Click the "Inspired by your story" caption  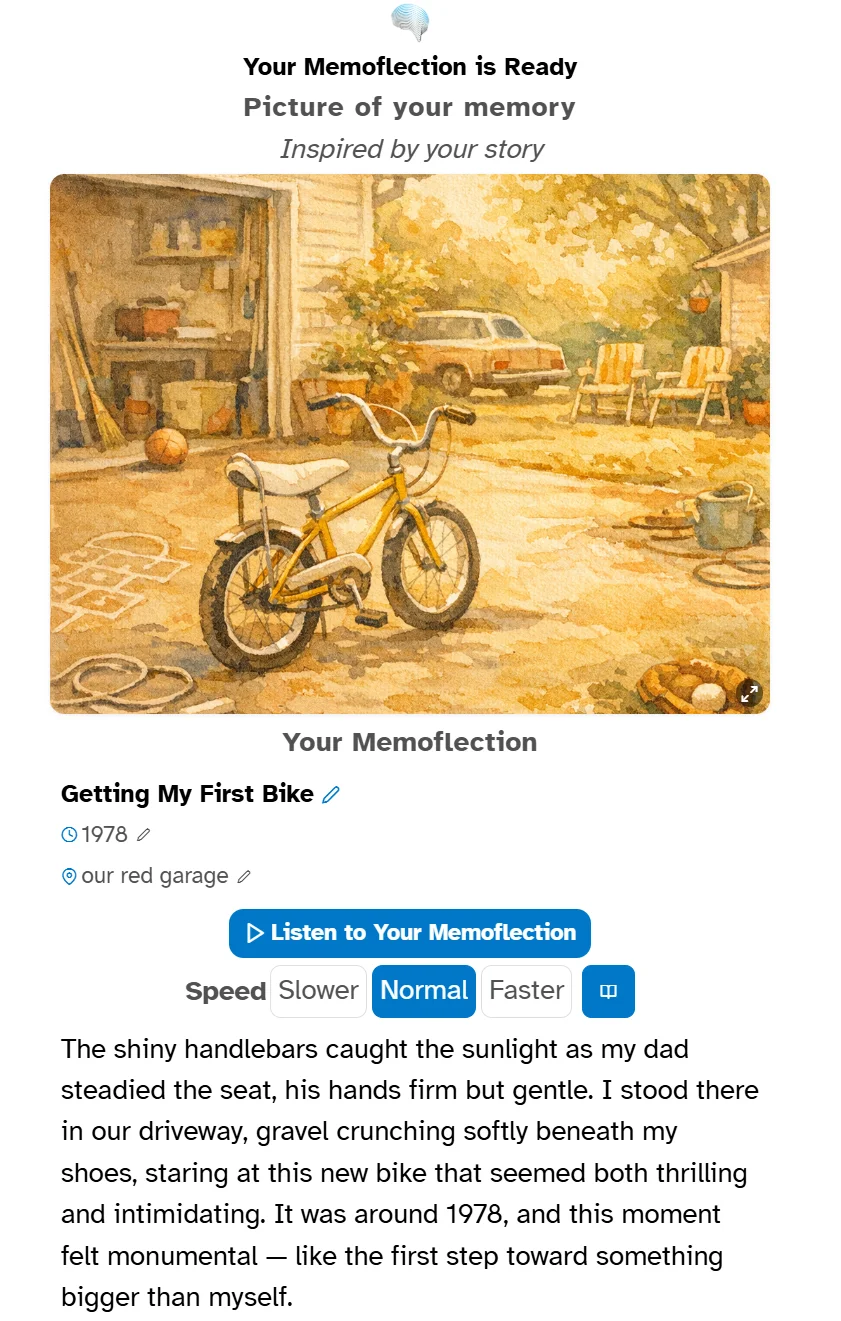[x=410, y=149]
